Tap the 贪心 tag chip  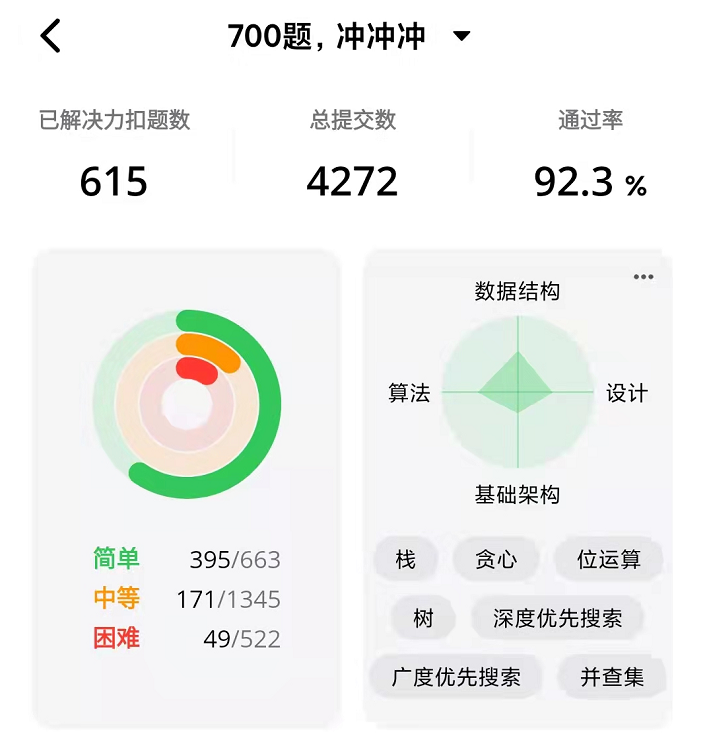(x=496, y=560)
